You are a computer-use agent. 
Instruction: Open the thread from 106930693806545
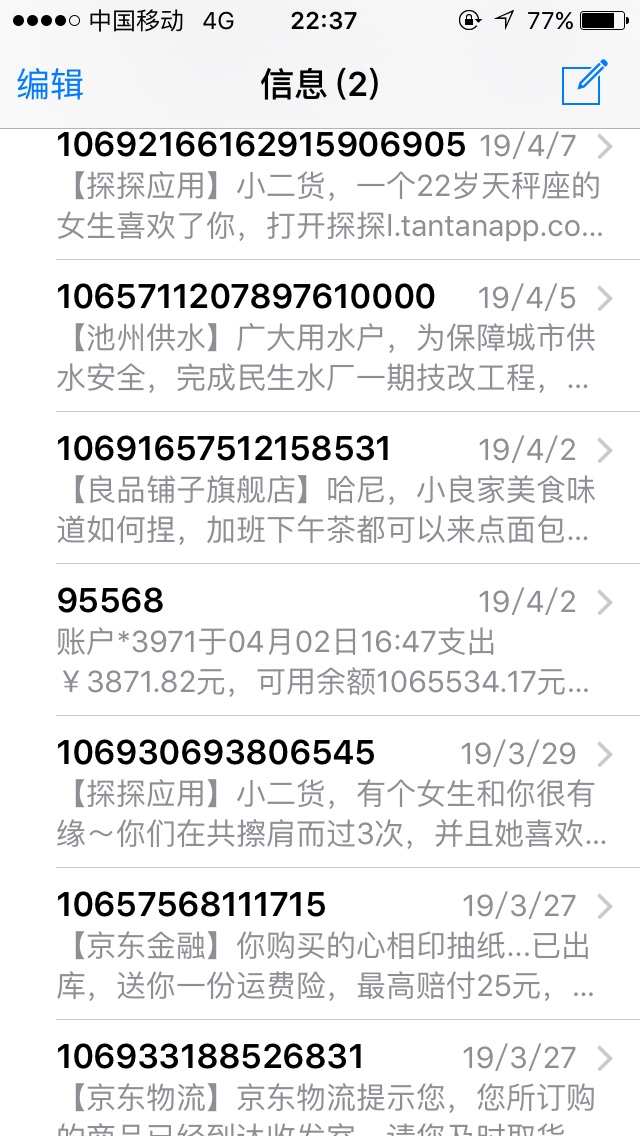point(320,792)
